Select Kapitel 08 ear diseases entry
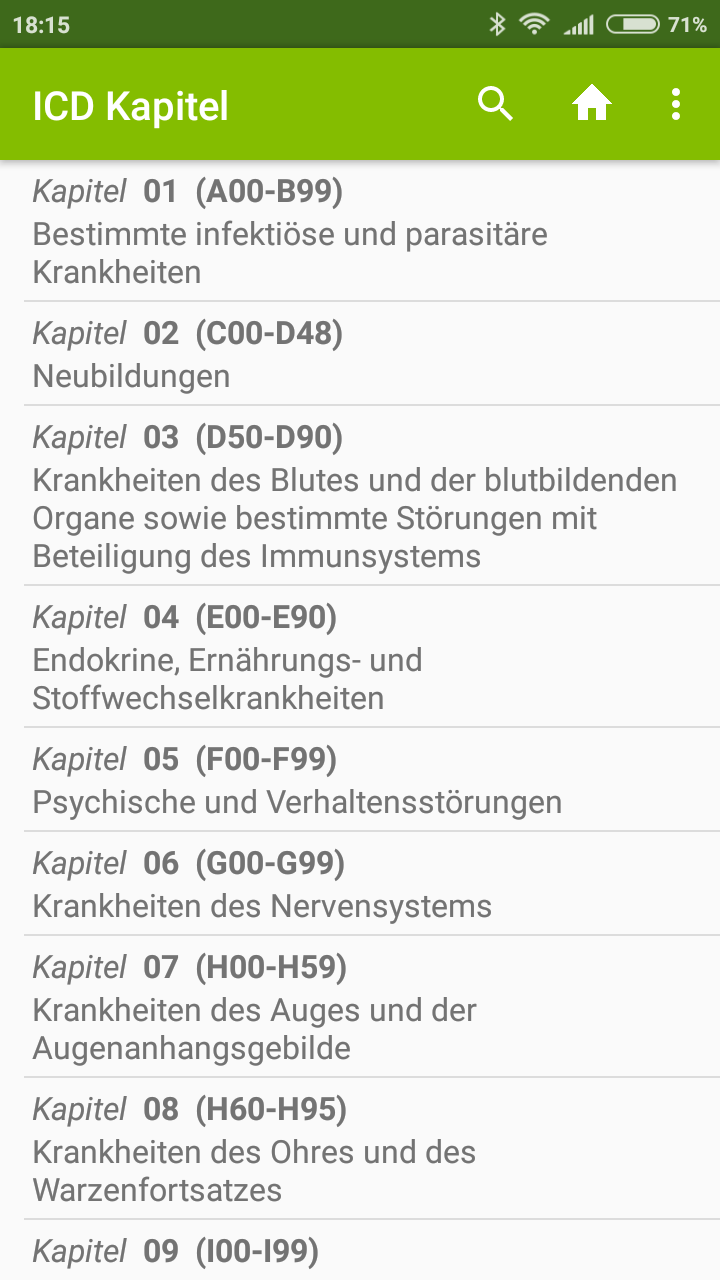The height and width of the screenshot is (1280, 720). point(360,1150)
